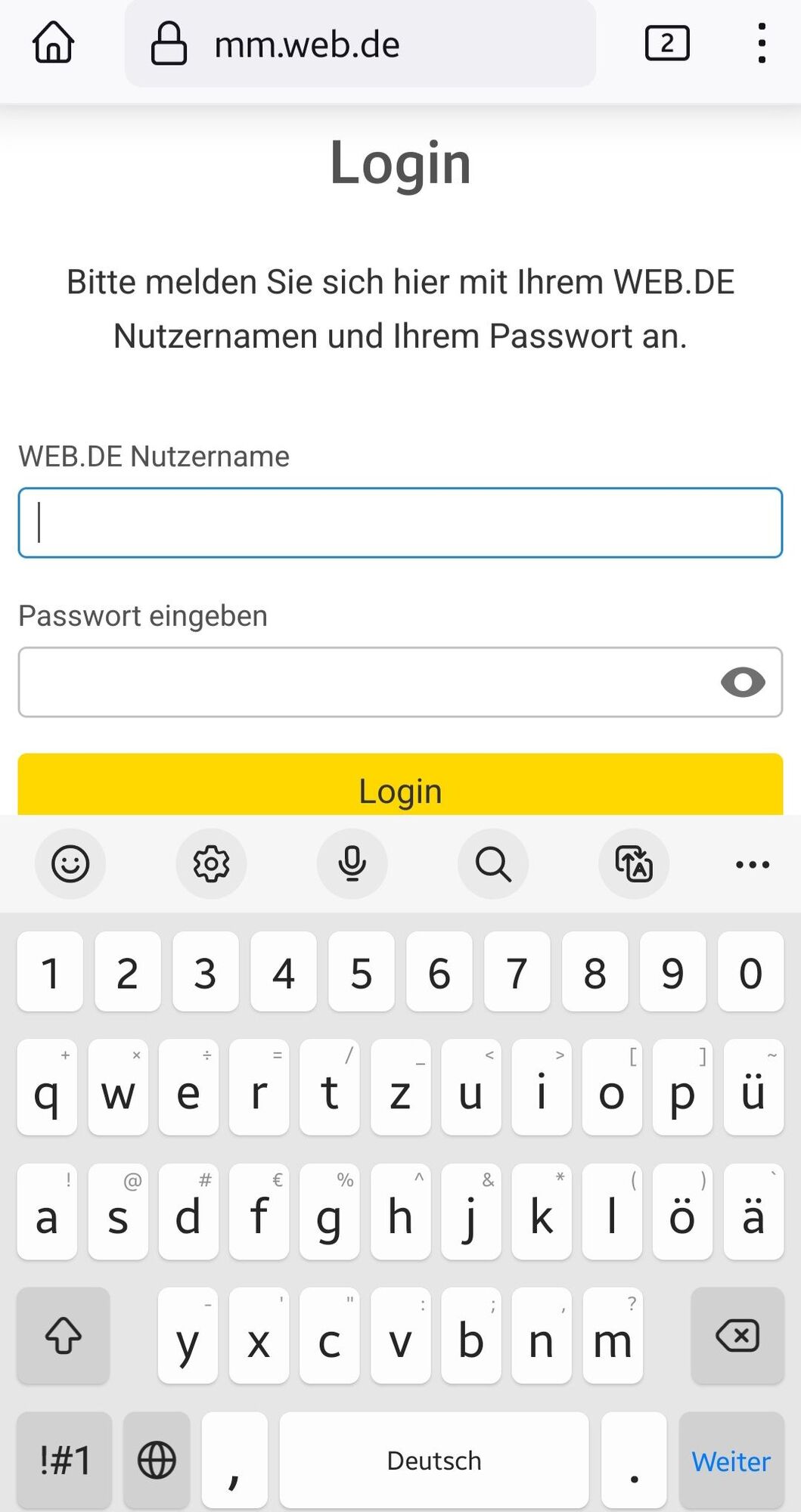
Task: Open keyboard settings gear
Action: 211,863
